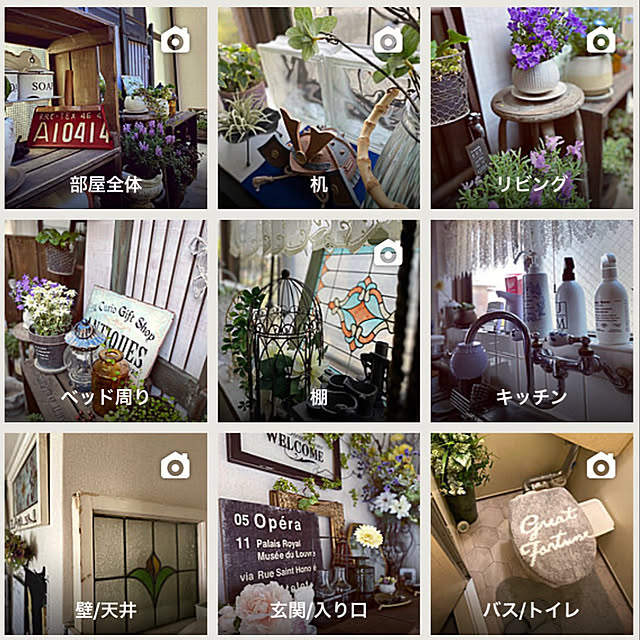View the バス/トイレ tile
Screen dimensions: 640x640
[532, 533]
